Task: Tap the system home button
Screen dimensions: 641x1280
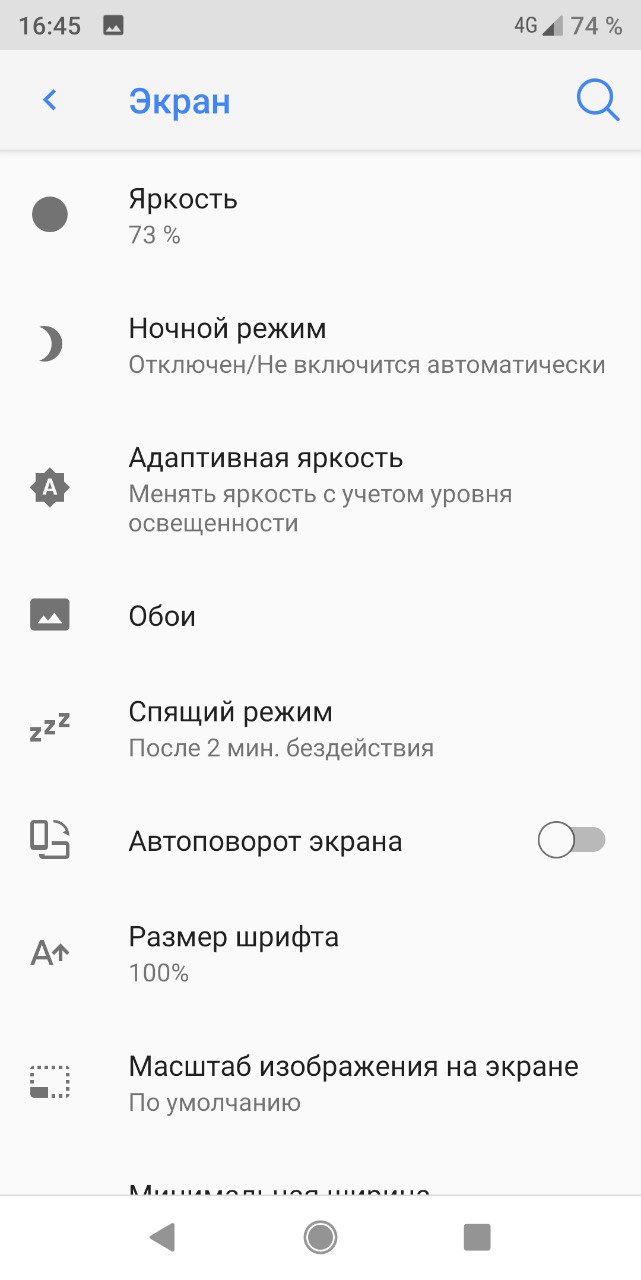Action: click(x=320, y=1238)
